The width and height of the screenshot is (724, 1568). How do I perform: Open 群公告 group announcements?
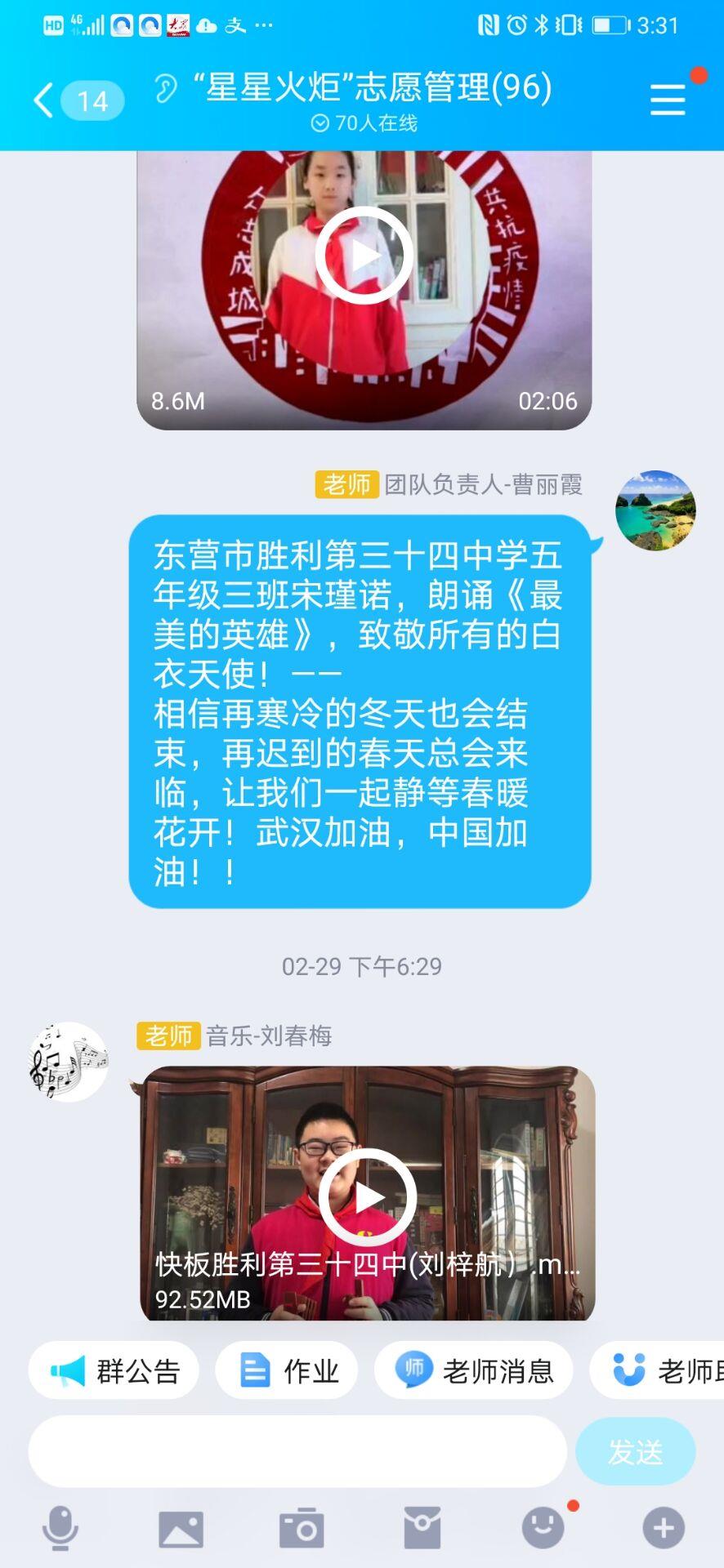[x=114, y=1371]
